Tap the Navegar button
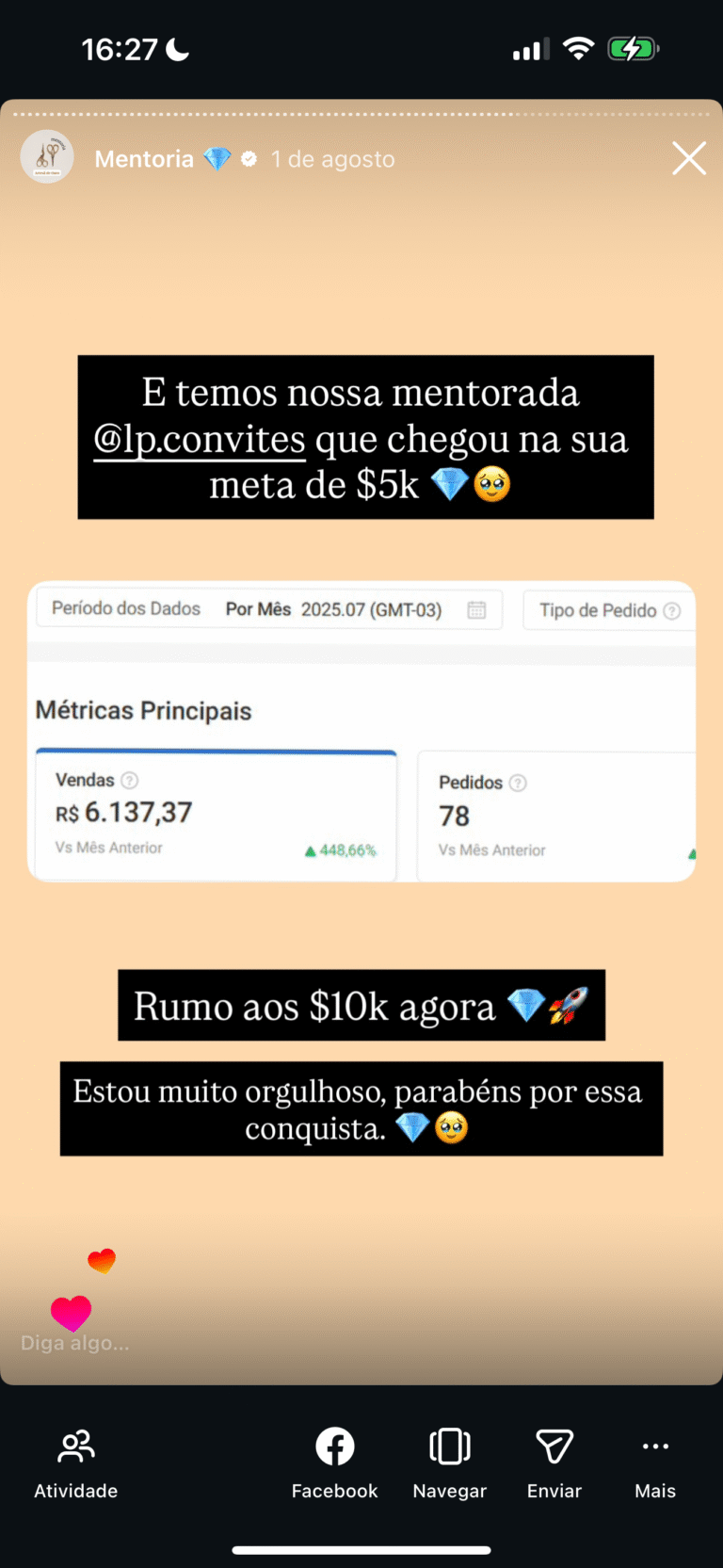Screen dimensions: 723x1568 449,1462
